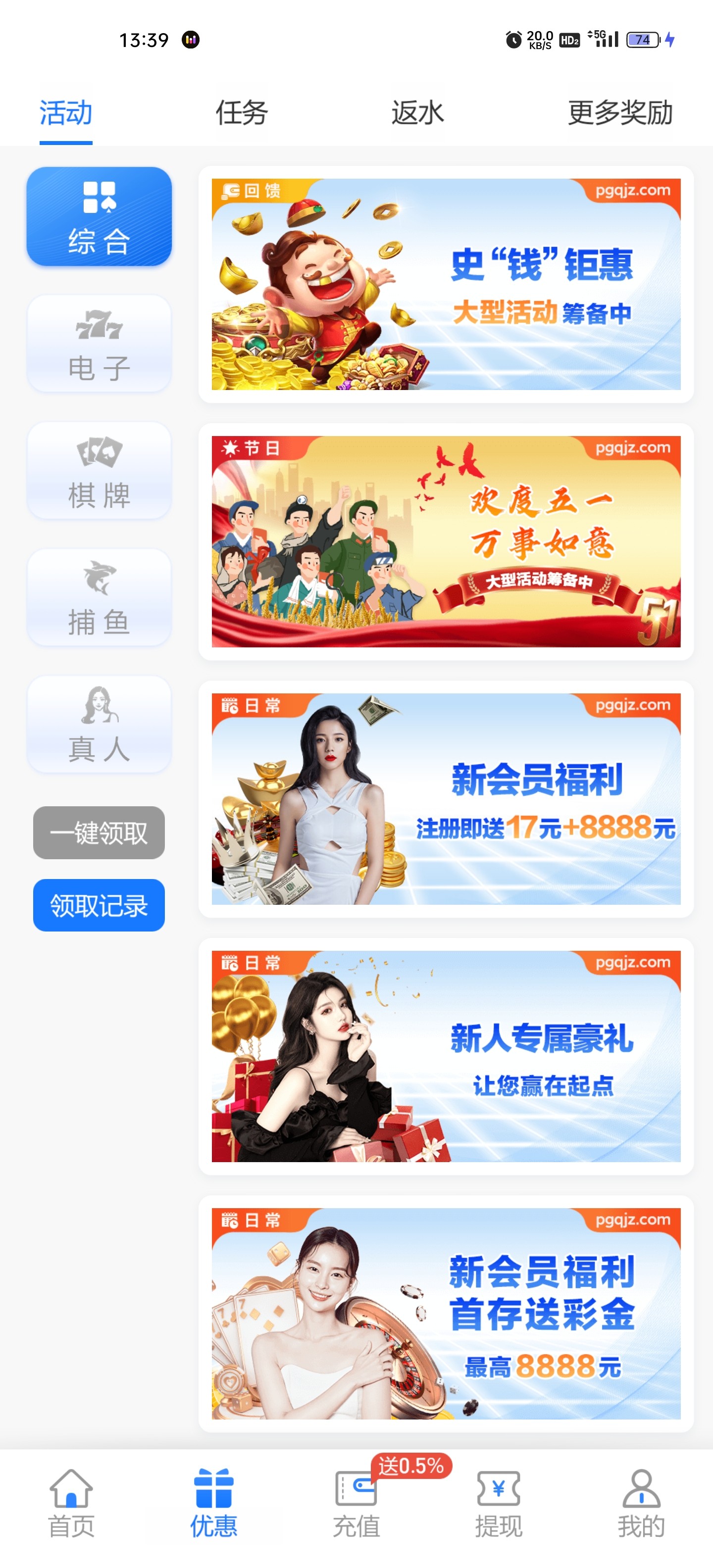713x1568 pixels.
Task: Select the 综合 category
Action: click(x=99, y=217)
